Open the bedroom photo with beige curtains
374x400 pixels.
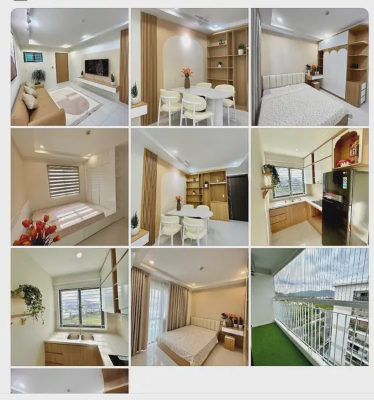click(x=190, y=307)
